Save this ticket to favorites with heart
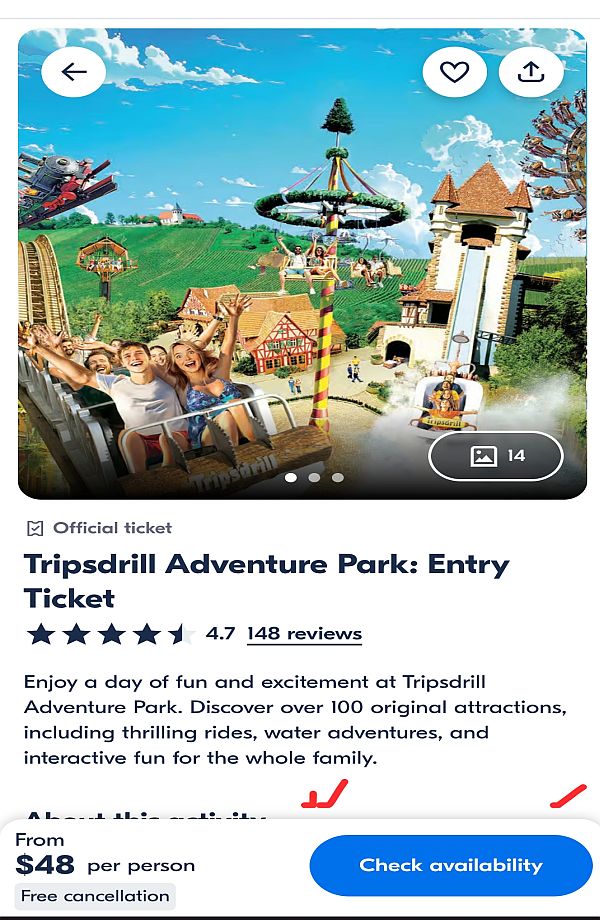The width and height of the screenshot is (600, 920). point(455,72)
